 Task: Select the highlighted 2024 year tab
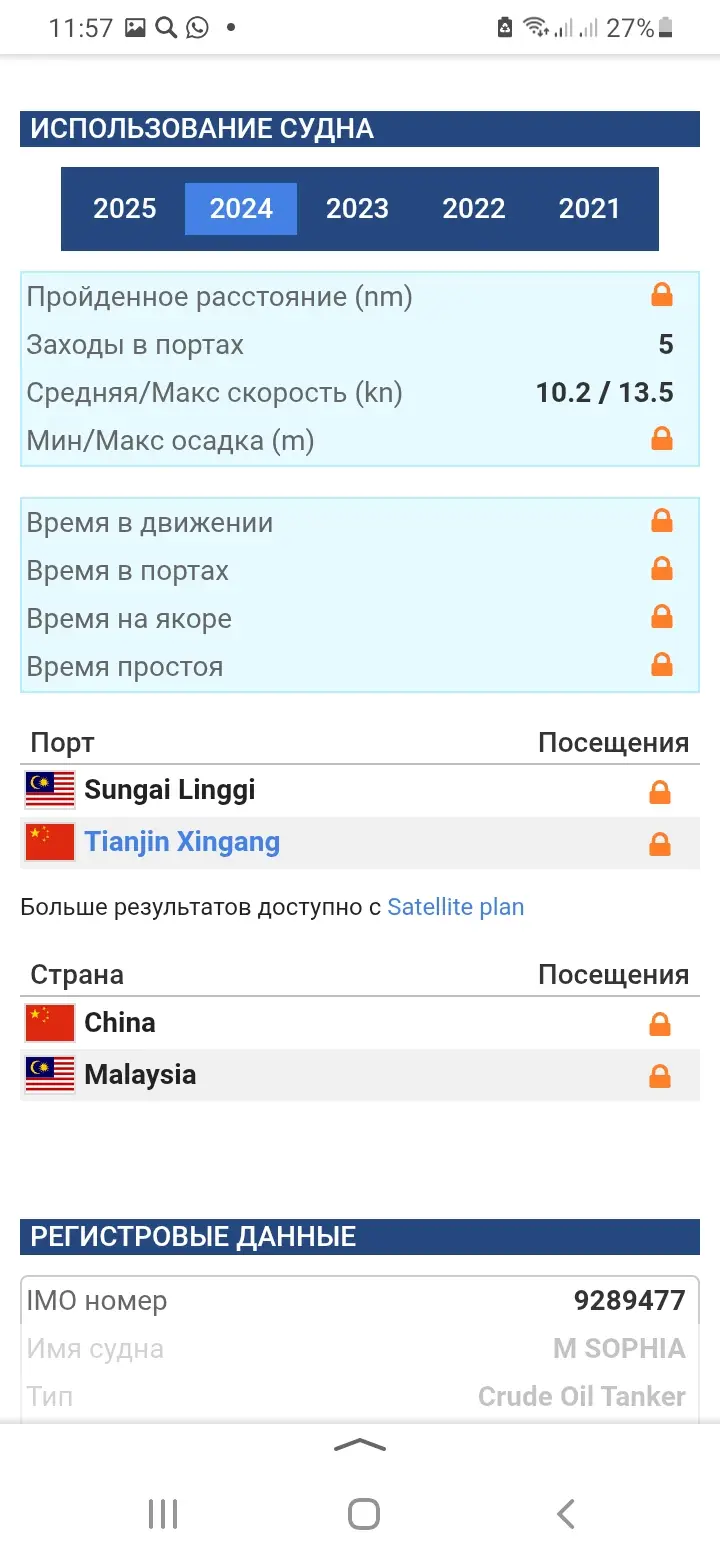[x=241, y=209]
